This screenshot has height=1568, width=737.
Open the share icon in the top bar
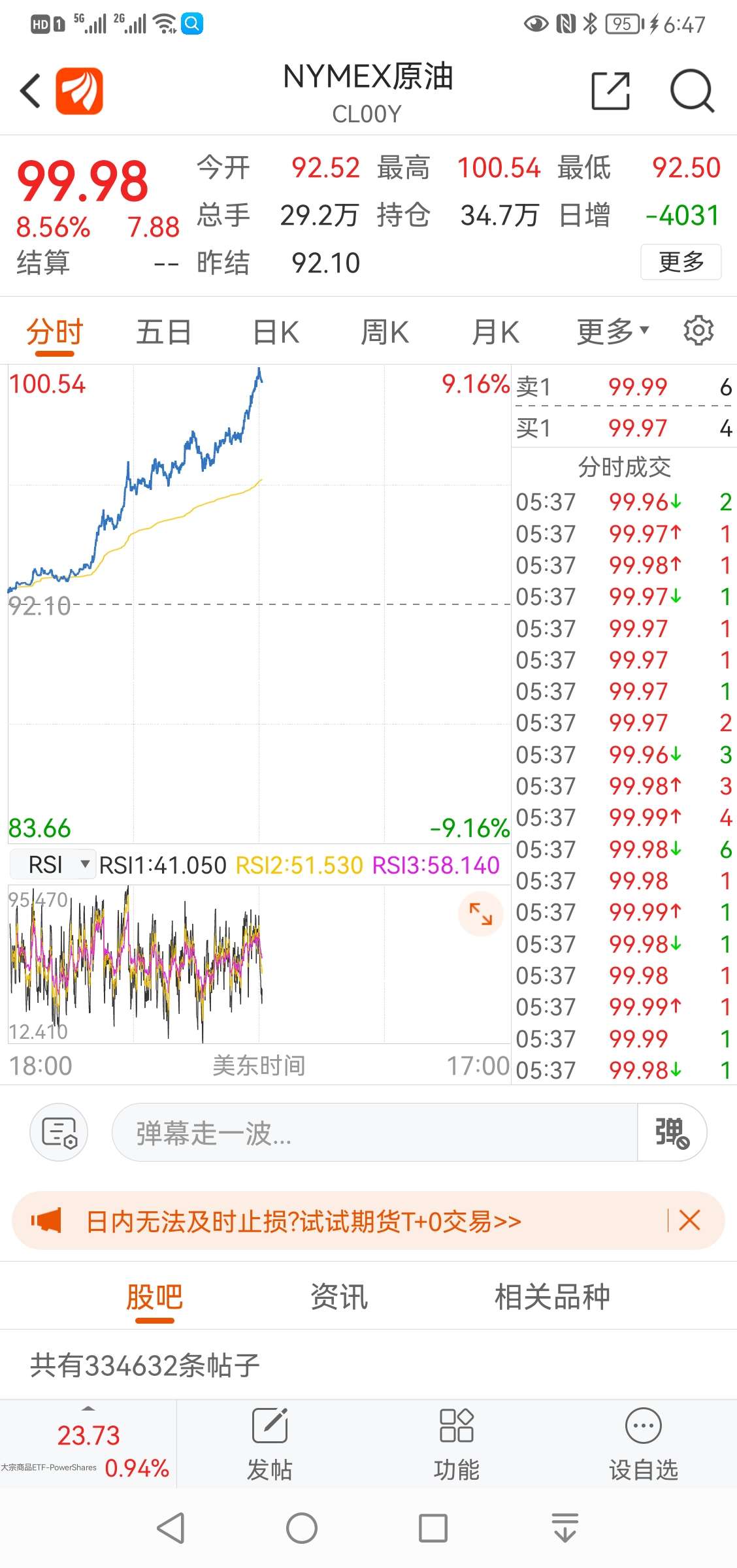[610, 91]
